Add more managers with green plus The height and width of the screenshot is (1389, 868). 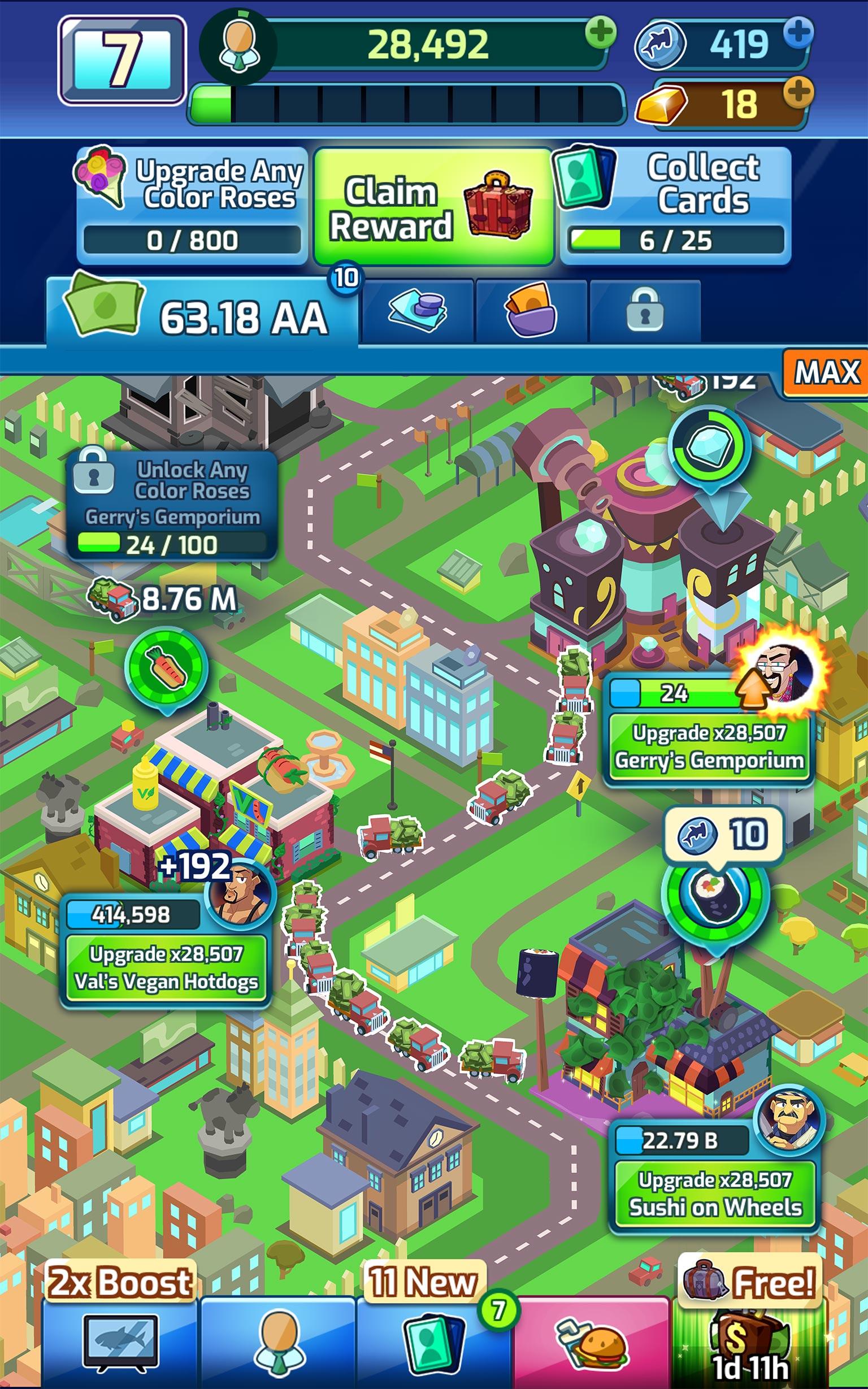[x=601, y=32]
